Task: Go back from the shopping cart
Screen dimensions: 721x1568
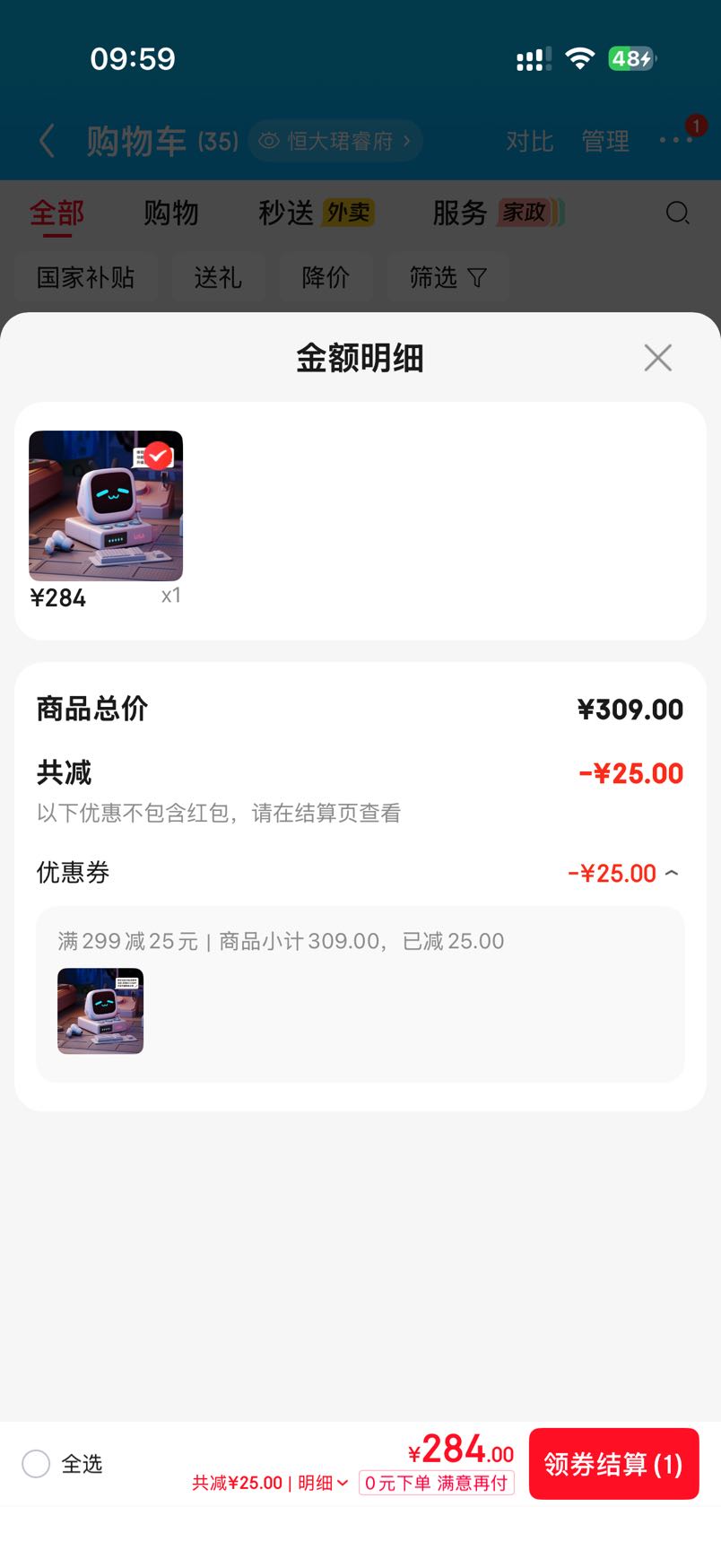Action: click(x=47, y=141)
